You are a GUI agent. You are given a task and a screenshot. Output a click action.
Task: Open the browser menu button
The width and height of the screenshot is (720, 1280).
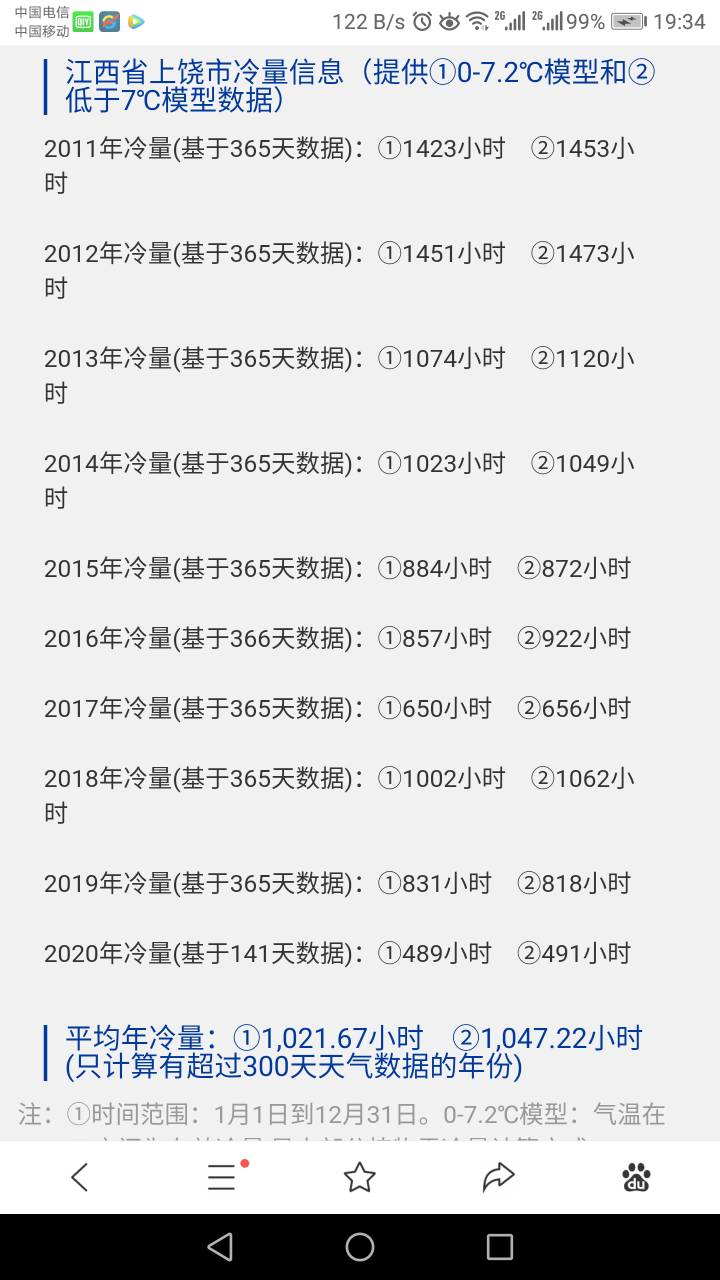click(222, 1178)
